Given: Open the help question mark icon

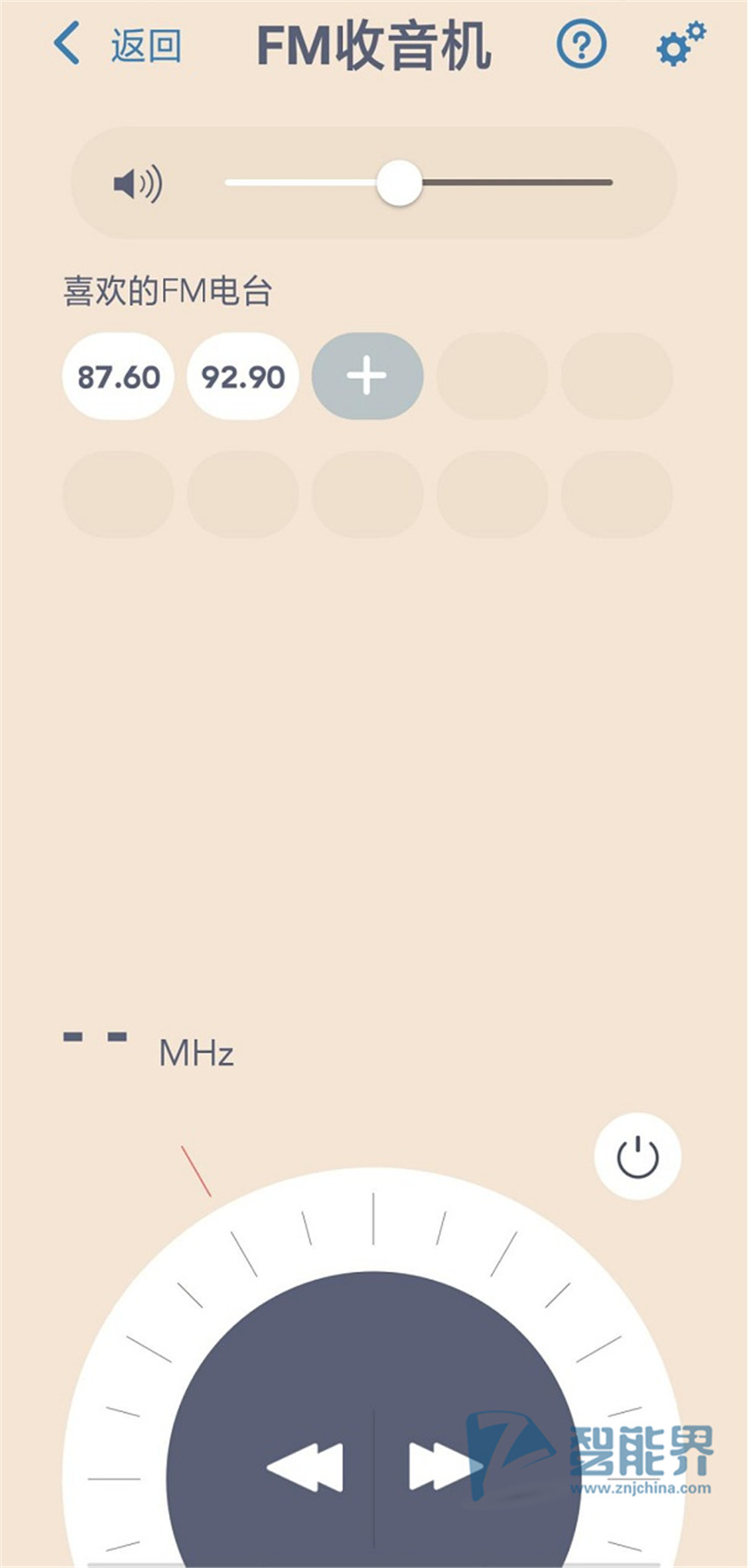Looking at the screenshot, I should 581,44.
